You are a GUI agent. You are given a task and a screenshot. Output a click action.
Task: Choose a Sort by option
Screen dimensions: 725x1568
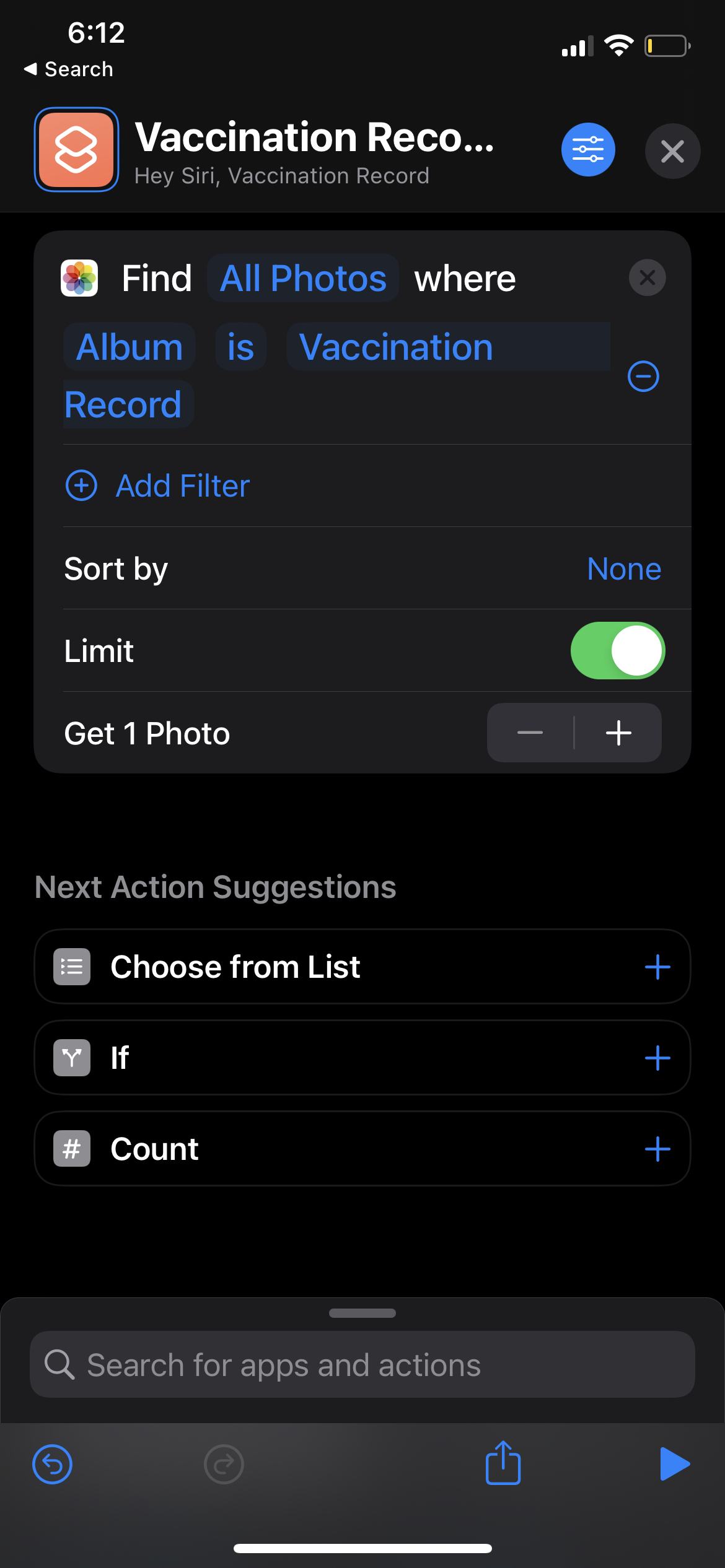click(x=623, y=568)
